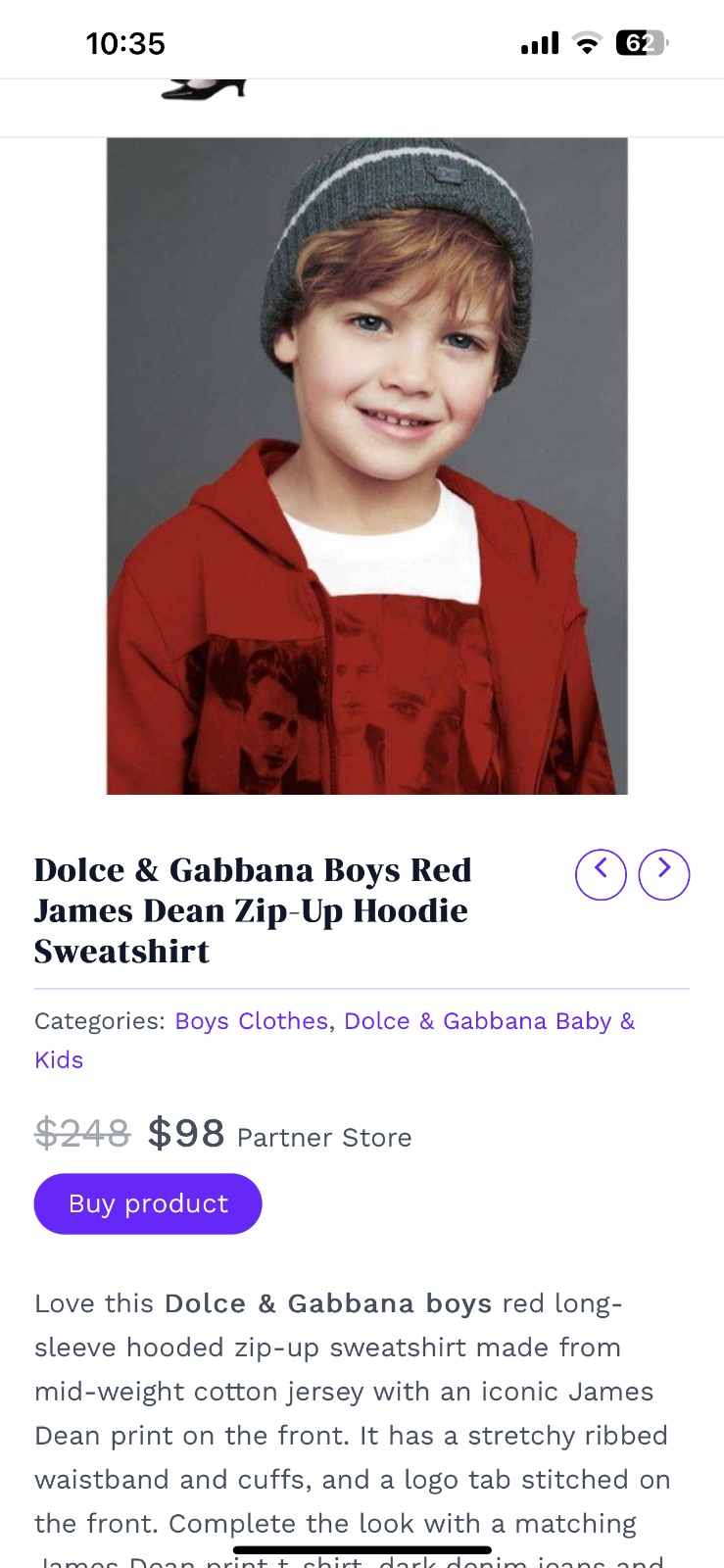Open Dolce & Gabbana Baby & Kids category
The height and width of the screenshot is (1568, 724).
point(489,1021)
